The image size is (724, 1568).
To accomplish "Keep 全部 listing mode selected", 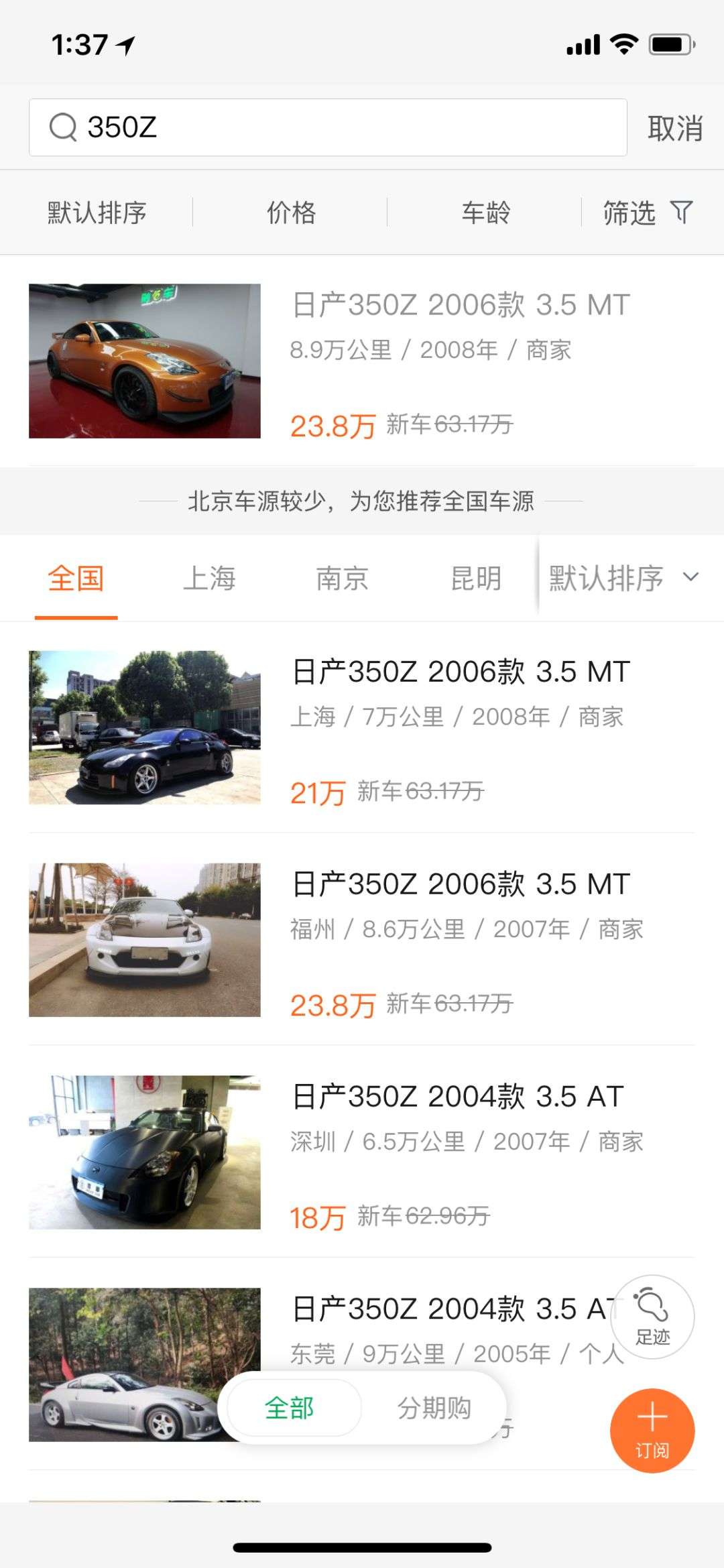I will [288, 1408].
